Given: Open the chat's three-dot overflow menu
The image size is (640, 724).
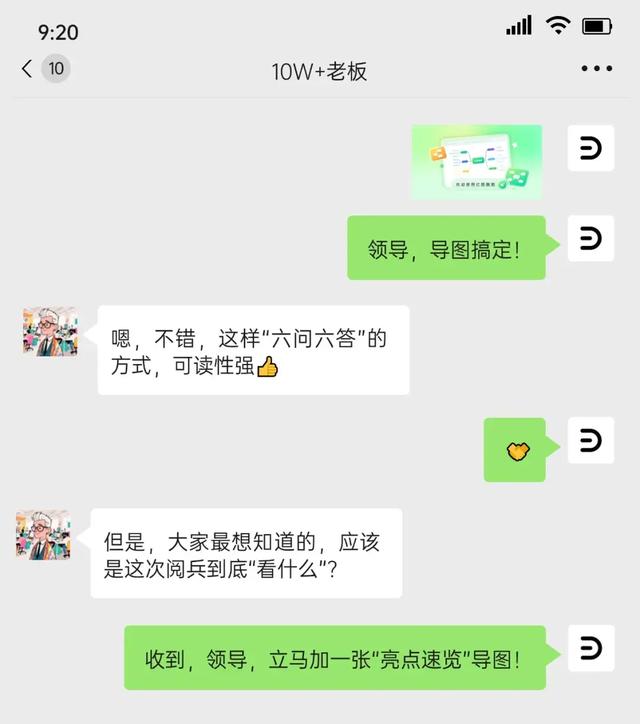Looking at the screenshot, I should (596, 69).
